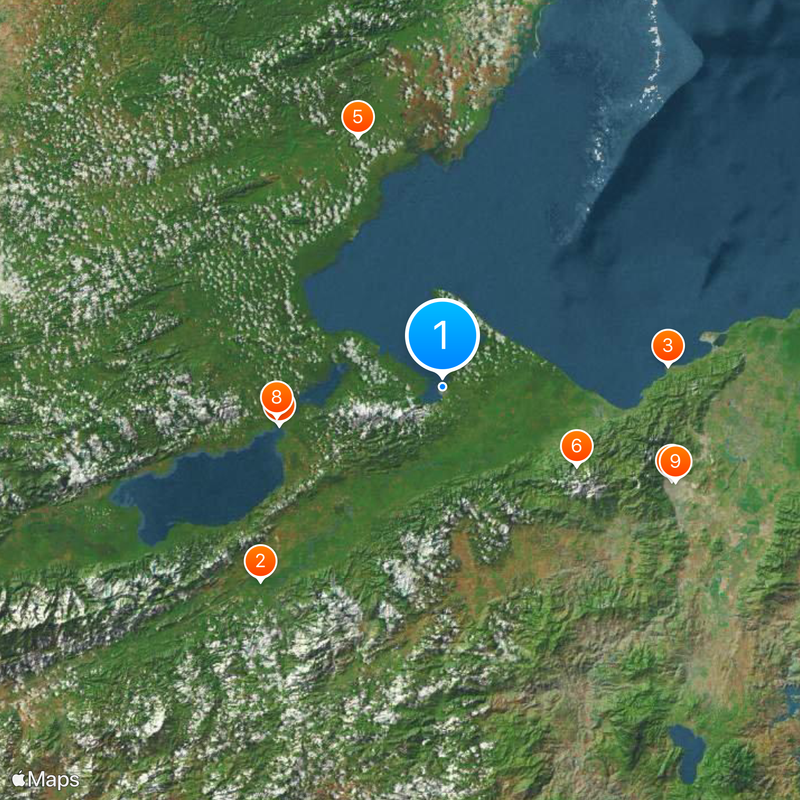Select the orange pin numbered 5
This screenshot has width=800, height=800.
[357, 116]
